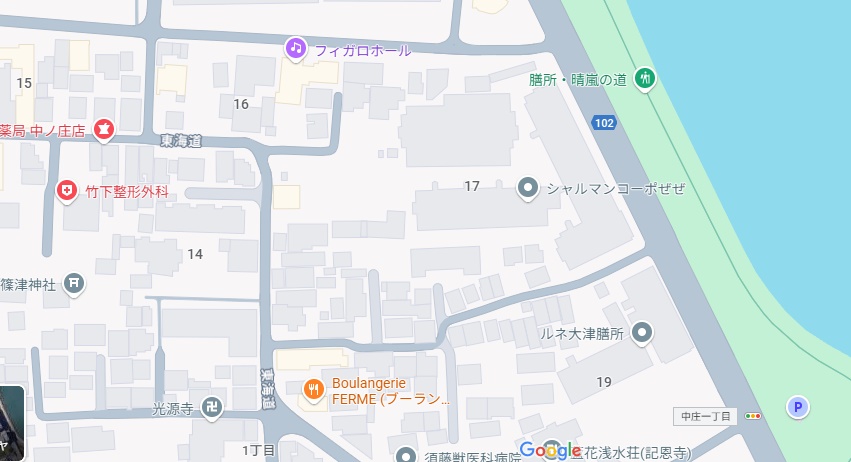Select the 須藤獣医科病院 place pin

405,455
